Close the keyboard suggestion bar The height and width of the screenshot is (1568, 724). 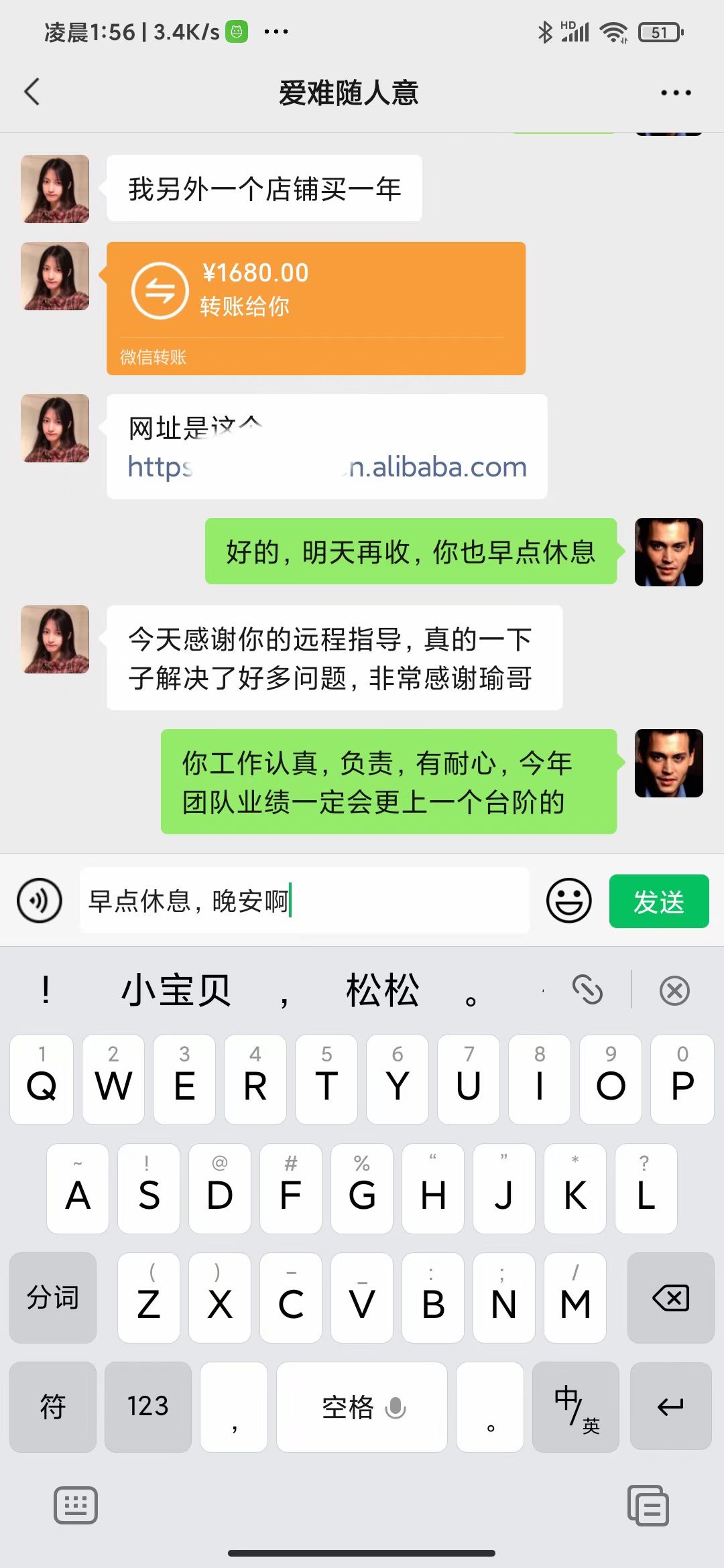674,990
